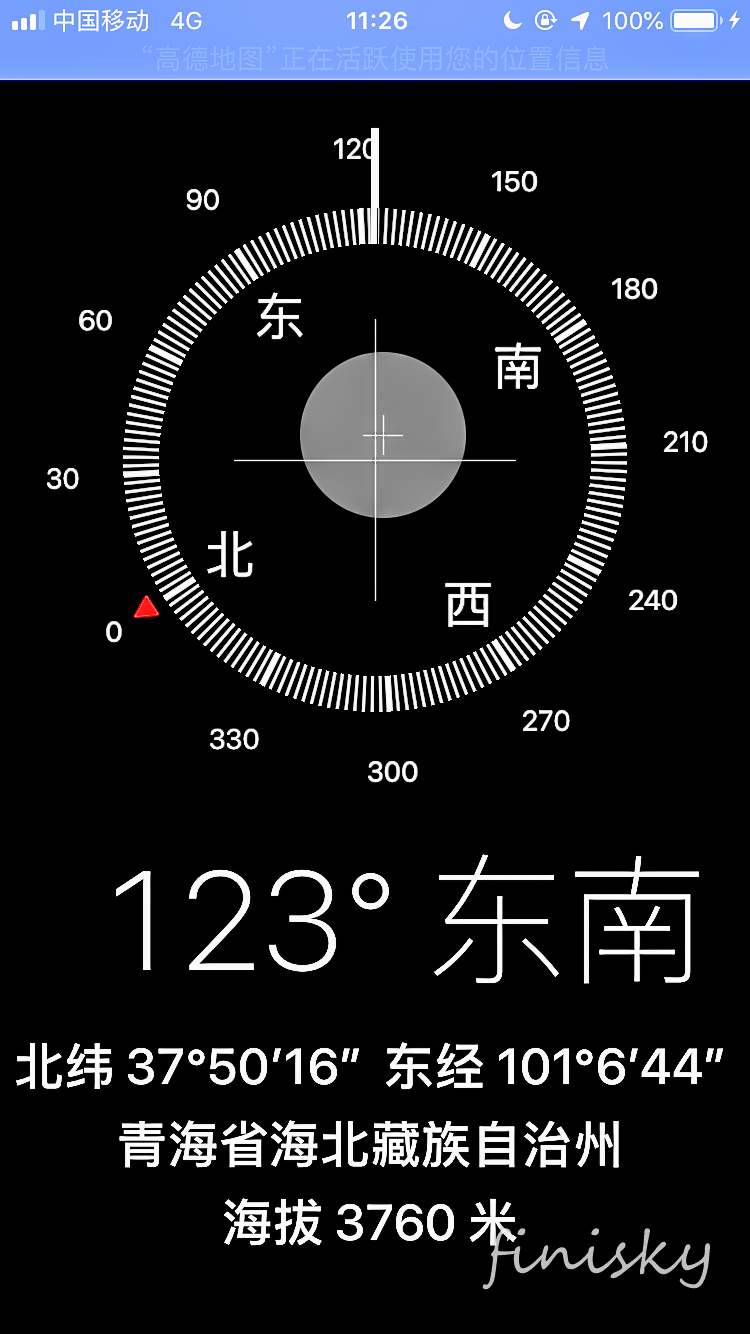This screenshot has width=750, height=1334.
Task: Tap the compass dial to lock the bearing
Action: (x=375, y=459)
